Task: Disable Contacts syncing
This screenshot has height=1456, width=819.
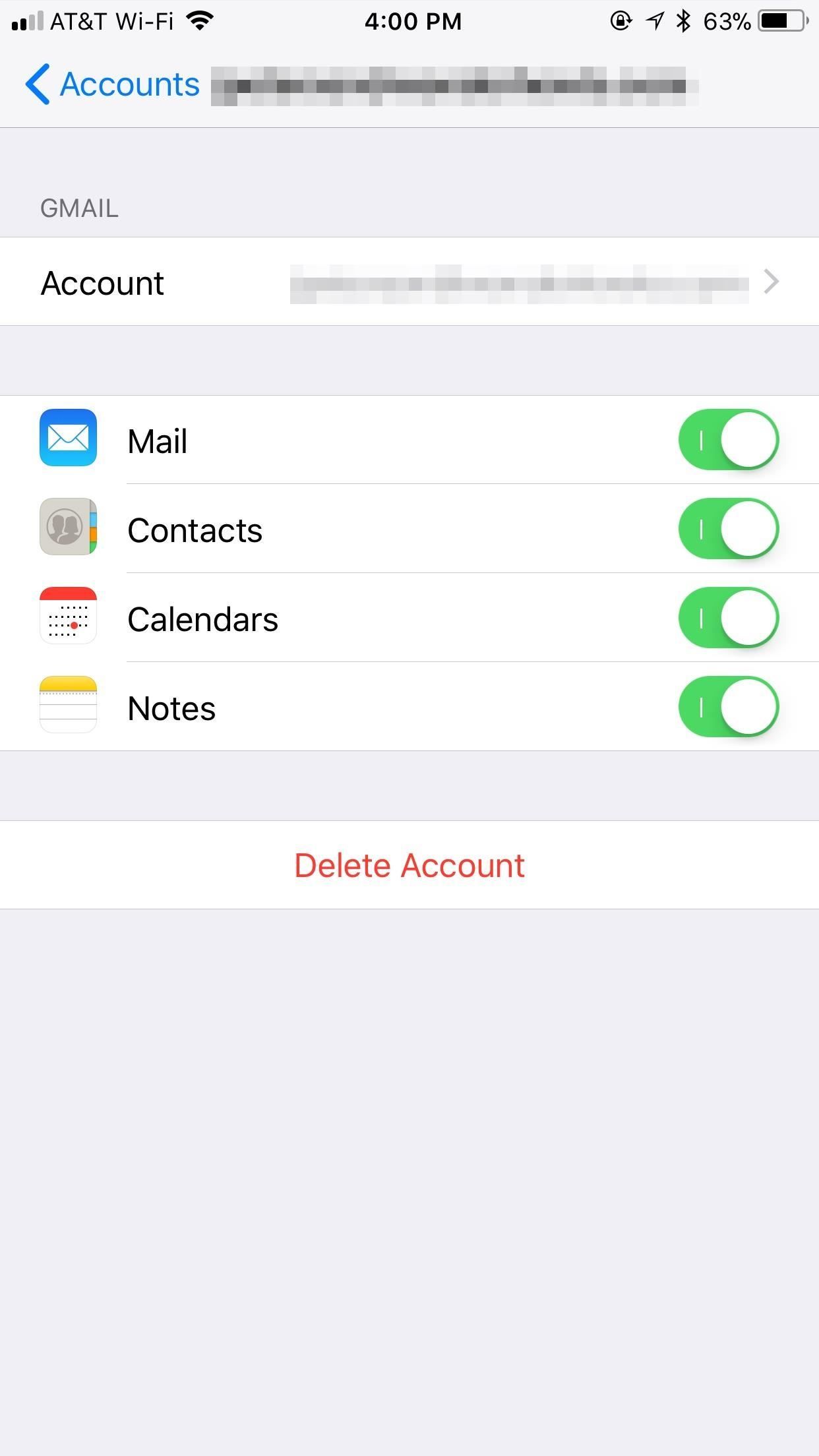Action: coord(728,529)
